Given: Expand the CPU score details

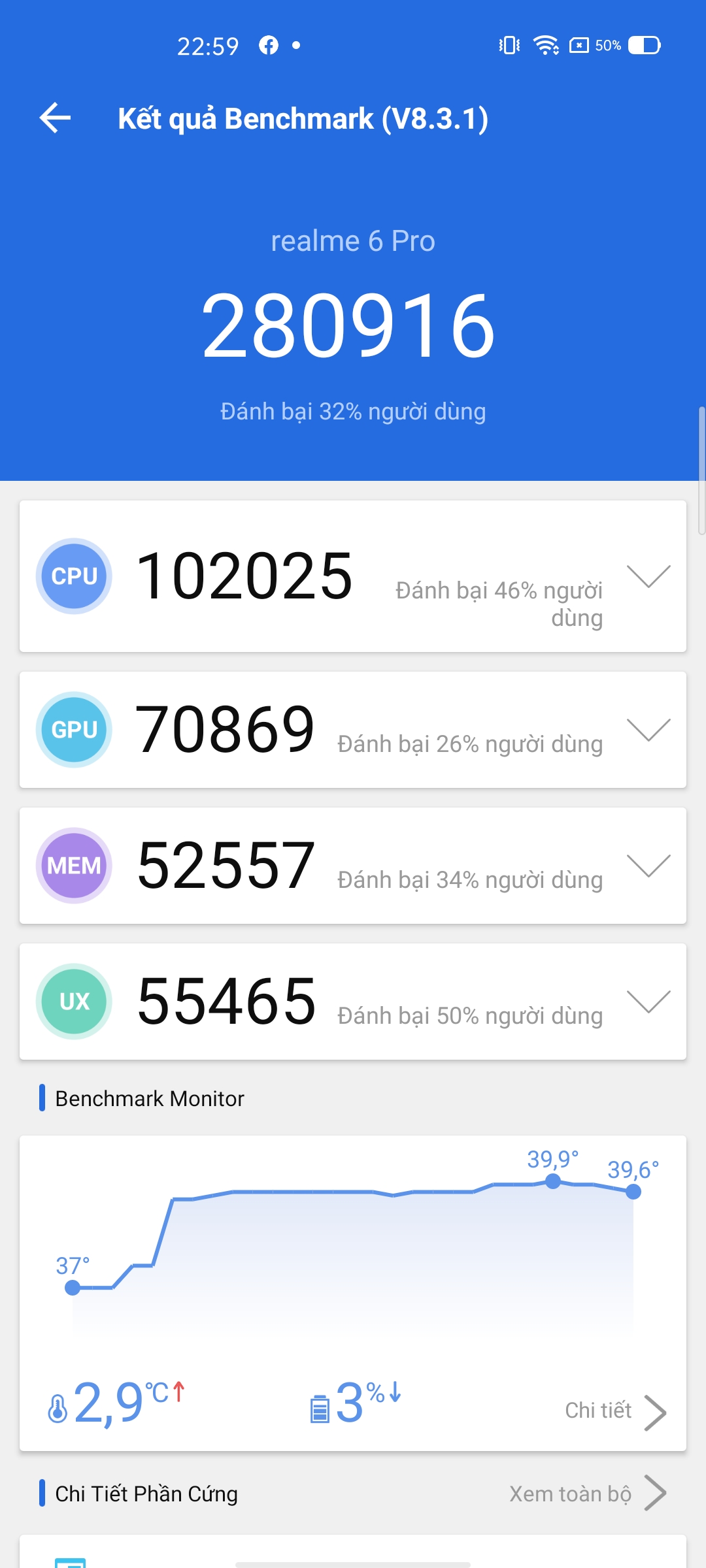Looking at the screenshot, I should (648, 576).
